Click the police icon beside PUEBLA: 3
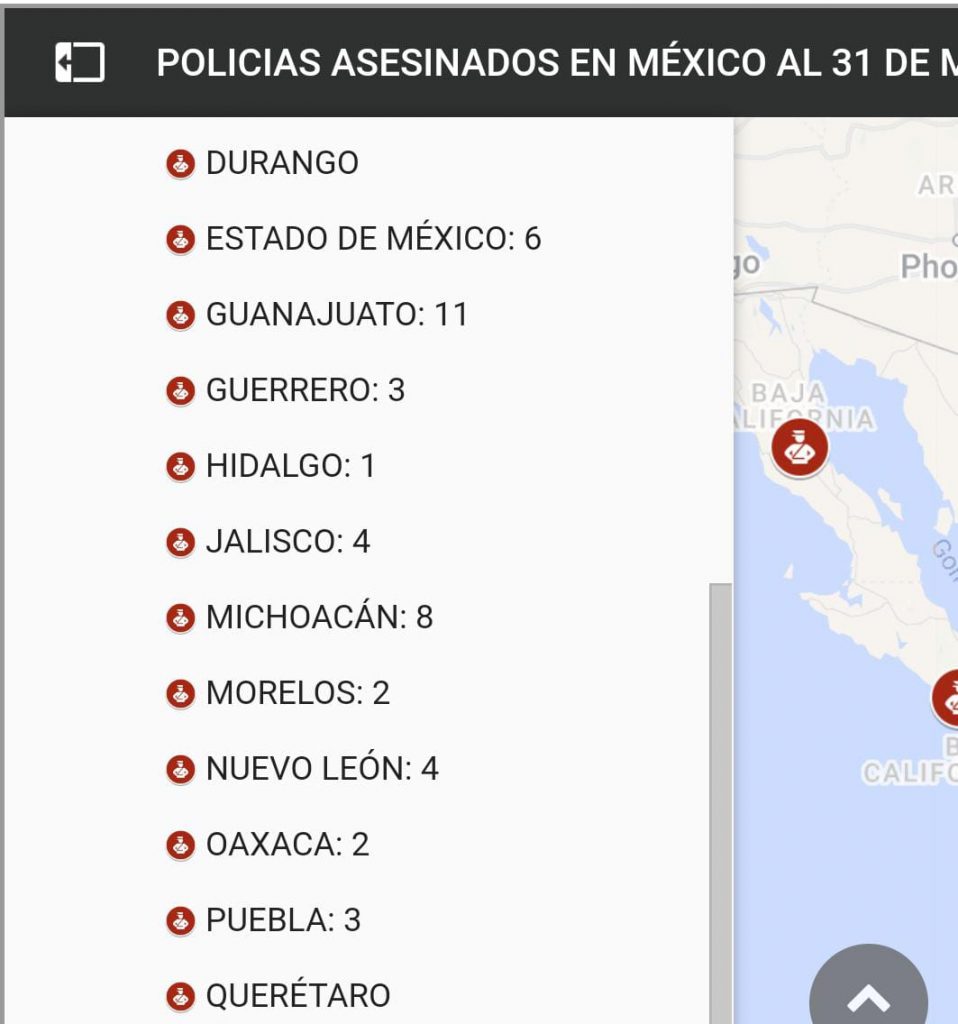Screen dimensions: 958x1024 click(180, 919)
